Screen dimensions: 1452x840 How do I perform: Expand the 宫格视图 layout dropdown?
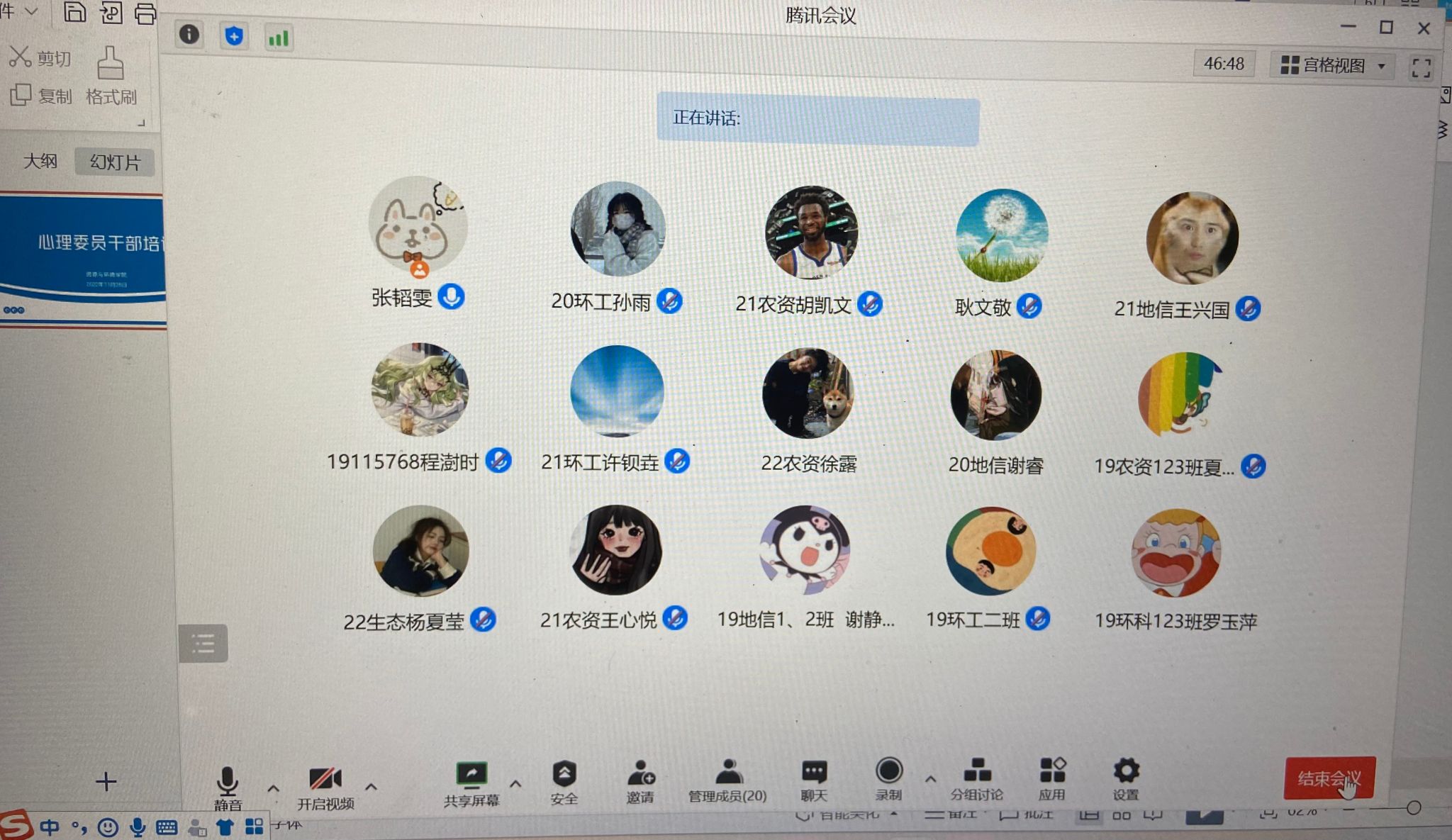click(1332, 66)
